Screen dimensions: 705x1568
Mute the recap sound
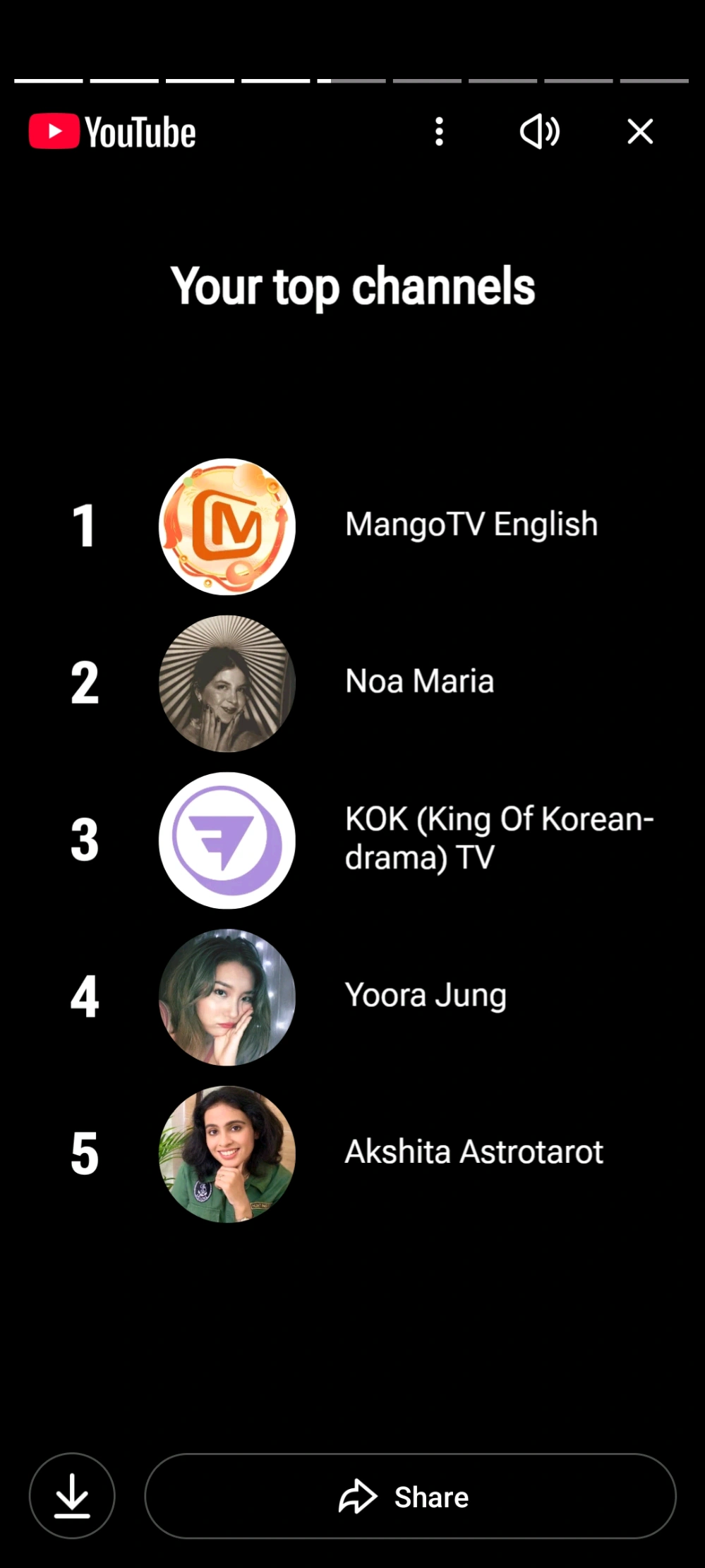[540, 131]
